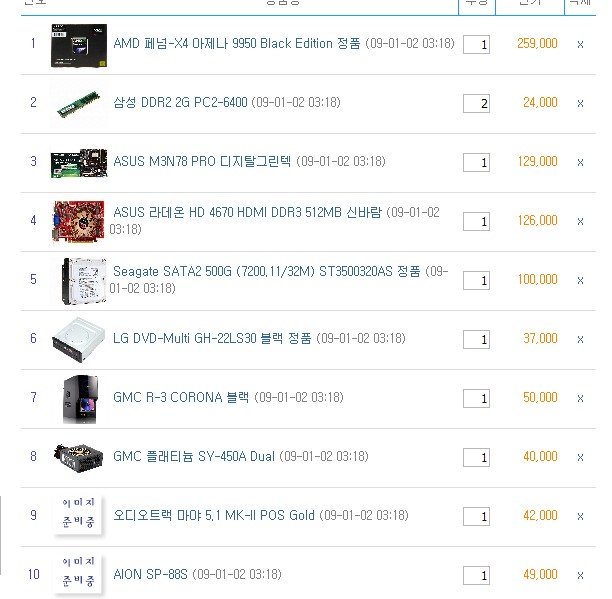The height and width of the screenshot is (599, 612).
Task: View 삼성 DDR2 2G PC2-6400 details
Action: pyautogui.click(x=180, y=103)
